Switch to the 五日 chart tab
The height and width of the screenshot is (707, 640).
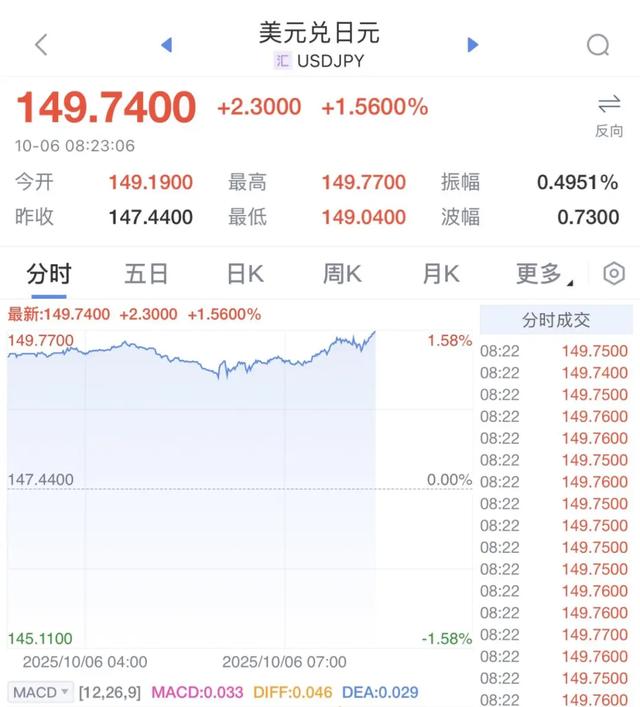click(146, 274)
